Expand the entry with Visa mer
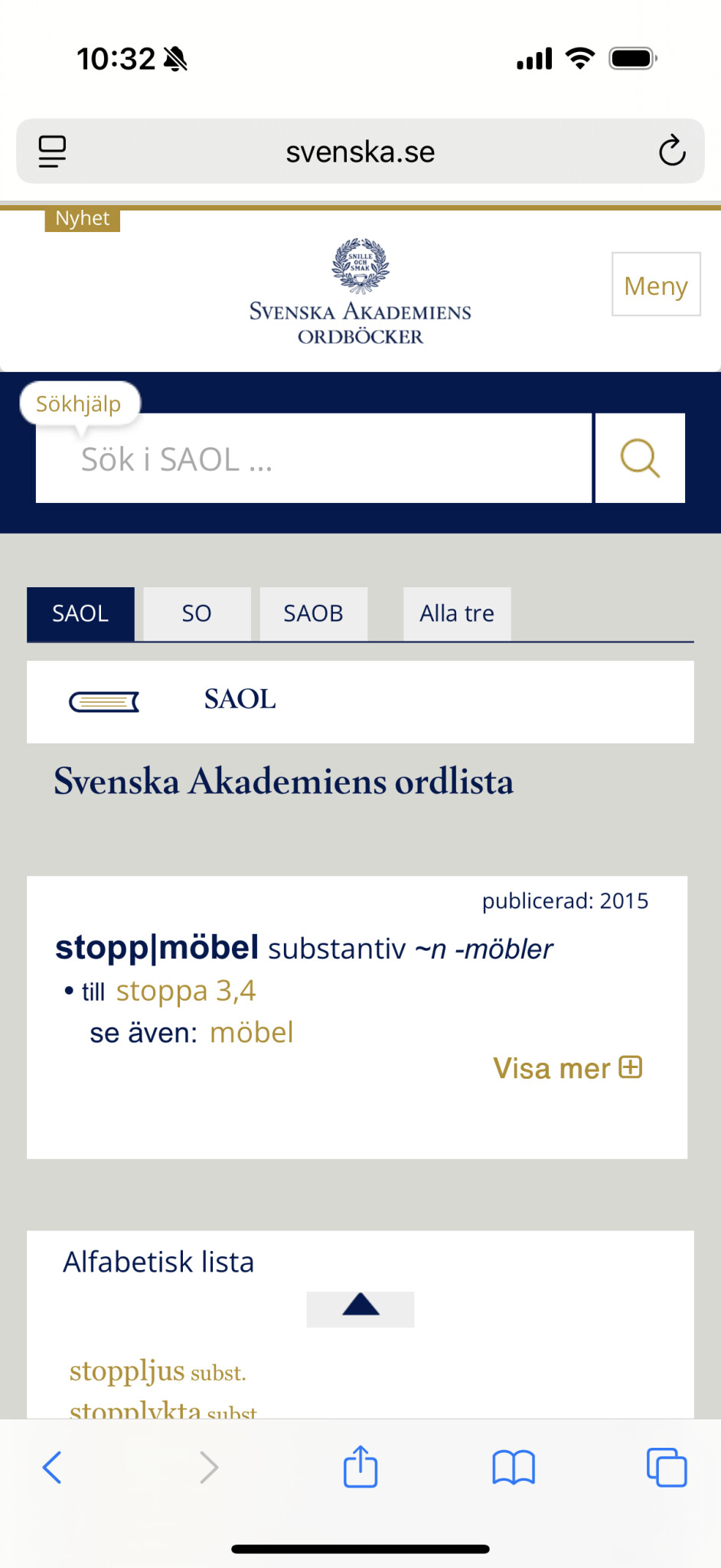 567,1068
